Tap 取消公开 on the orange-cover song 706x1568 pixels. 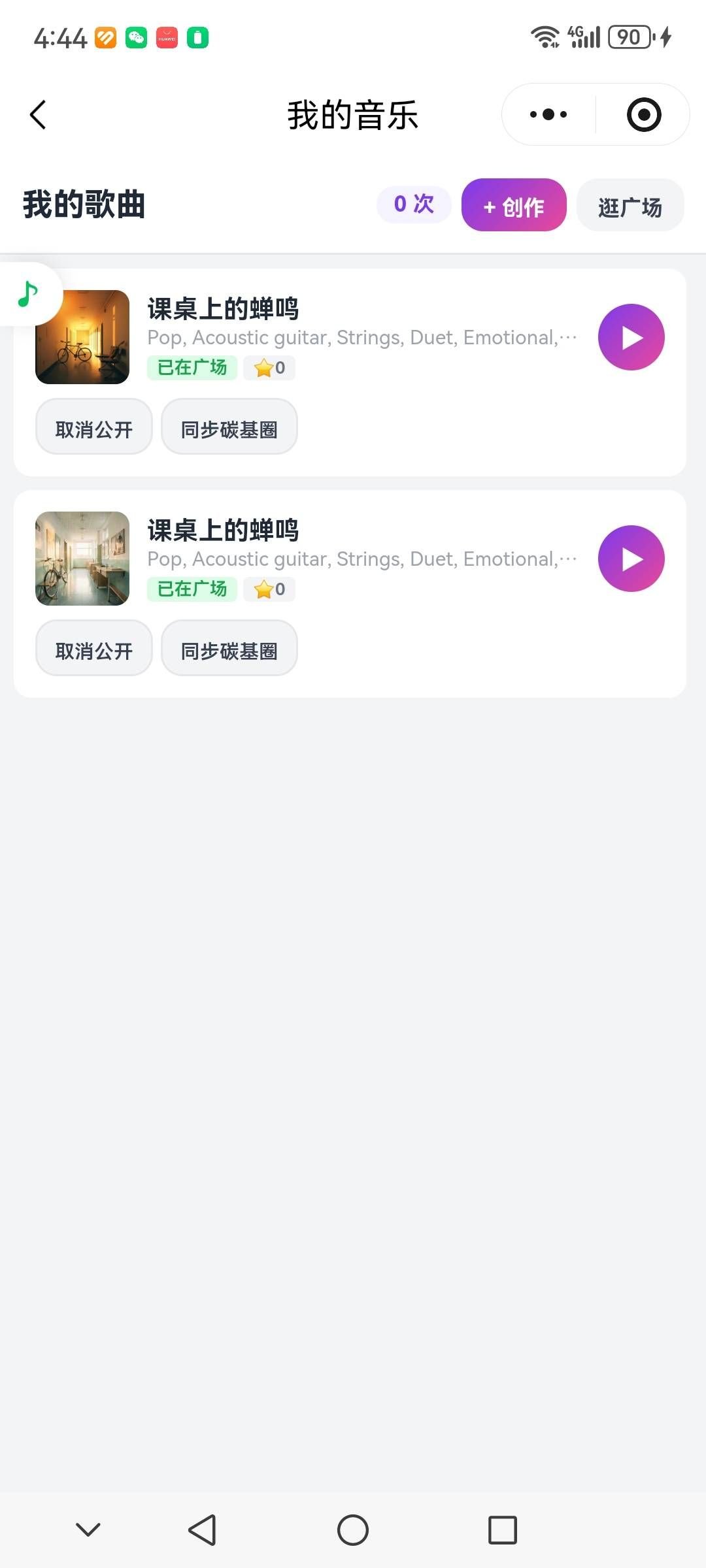[x=94, y=427]
